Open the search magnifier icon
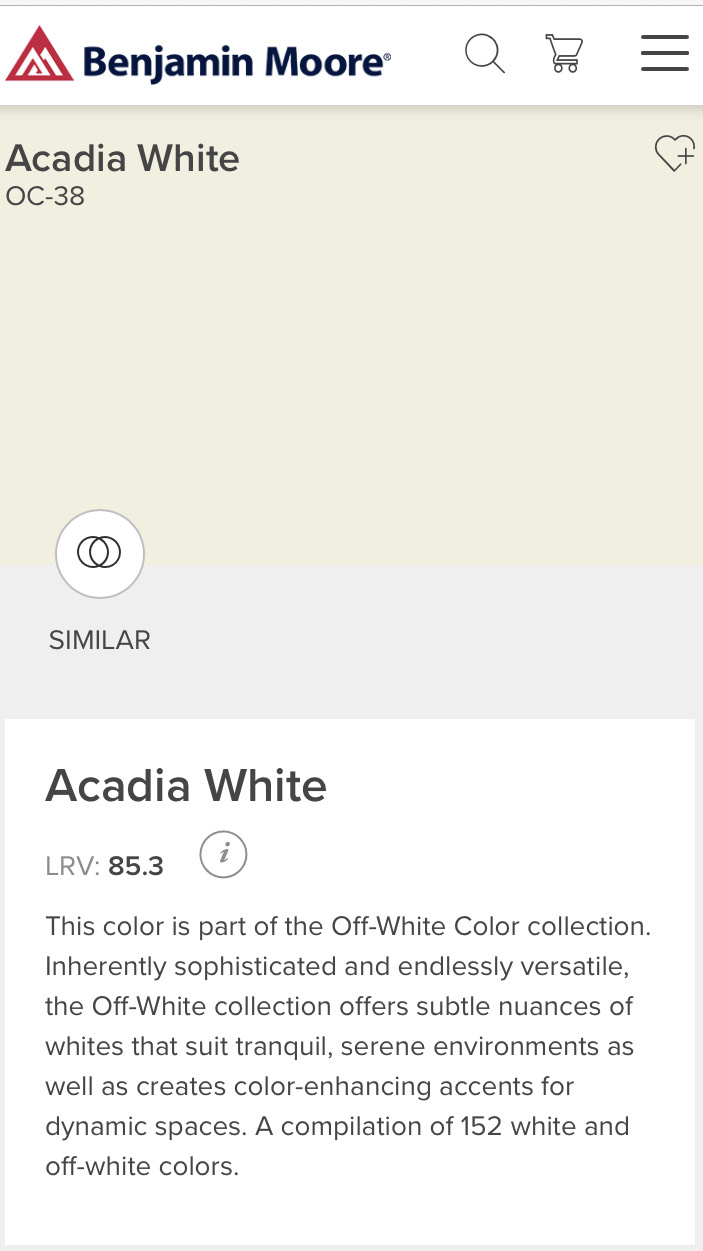Screen dimensions: 703x1251 tap(485, 53)
